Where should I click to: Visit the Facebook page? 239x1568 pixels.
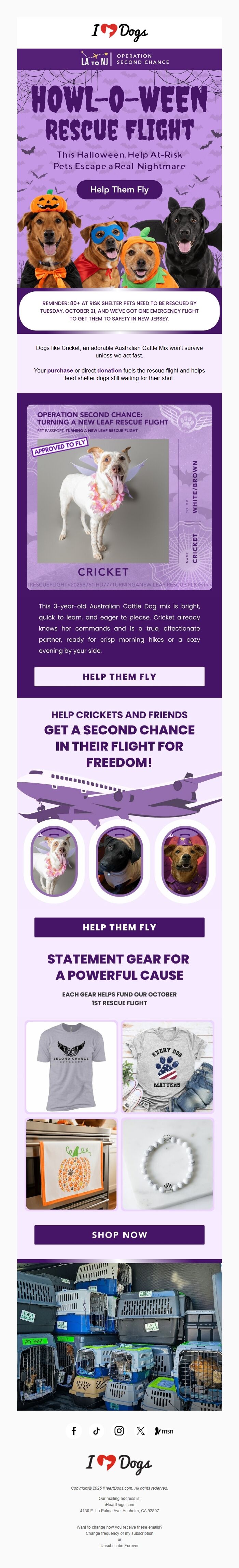74,1430
